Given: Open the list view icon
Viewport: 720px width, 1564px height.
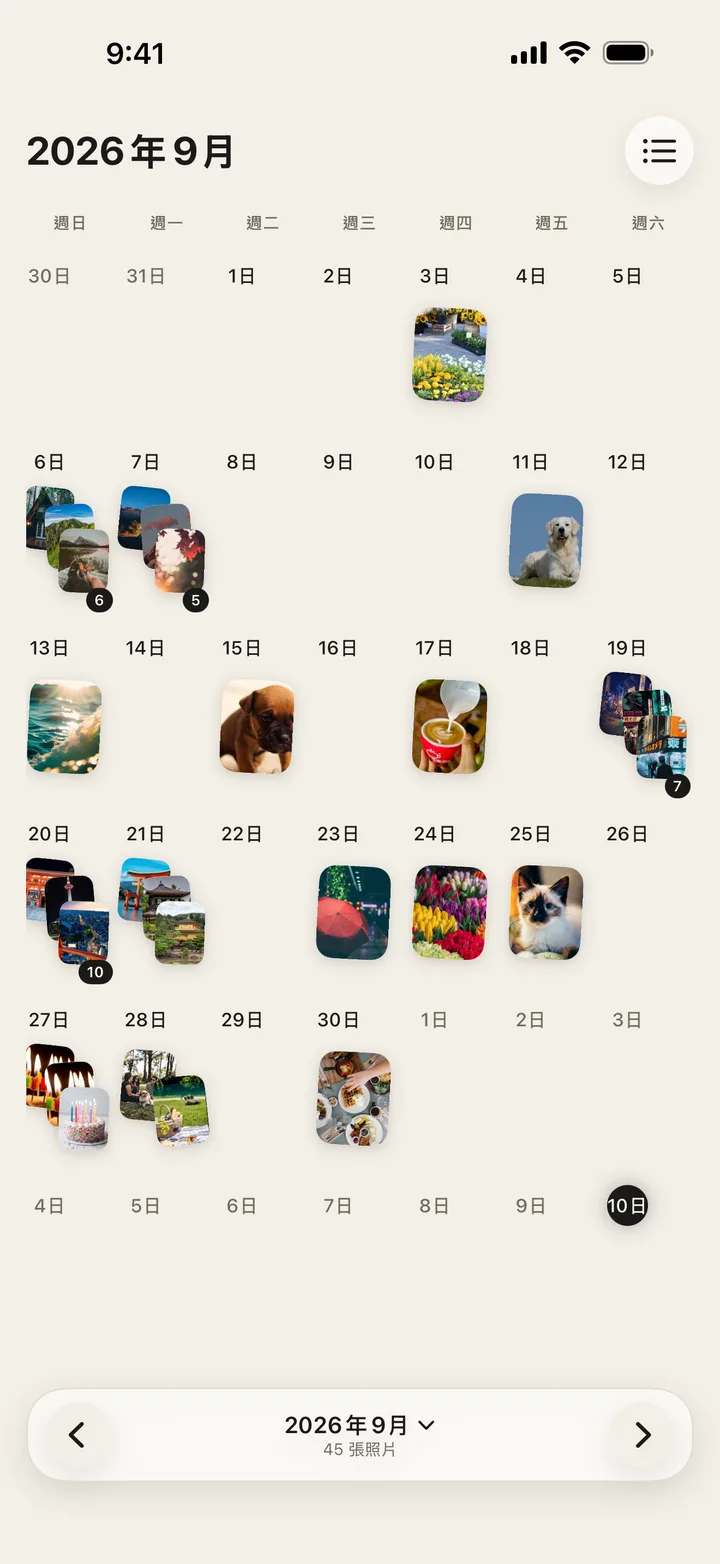Looking at the screenshot, I should [659, 151].
